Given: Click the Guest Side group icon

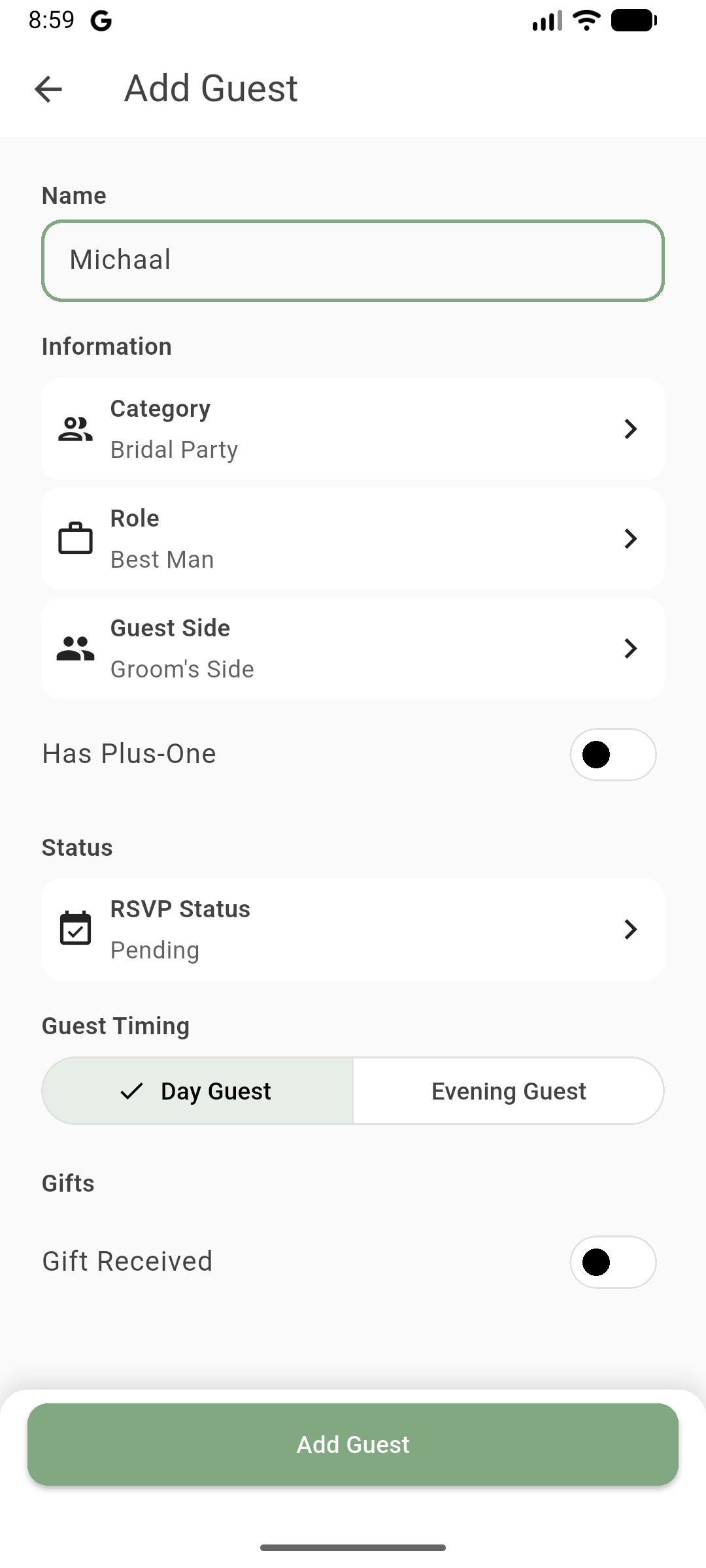Looking at the screenshot, I should [x=75, y=647].
